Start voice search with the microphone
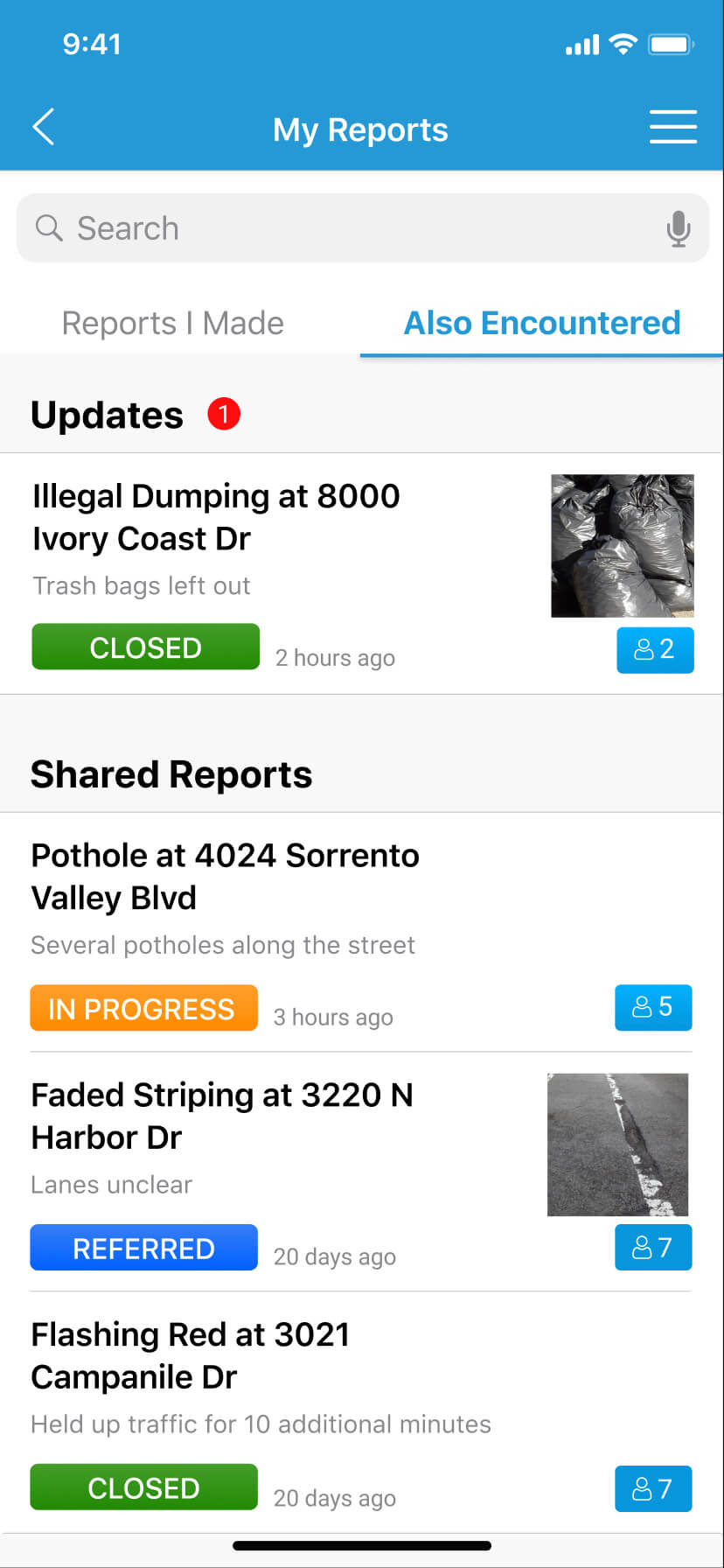This screenshot has height=1568, width=724. tap(678, 228)
